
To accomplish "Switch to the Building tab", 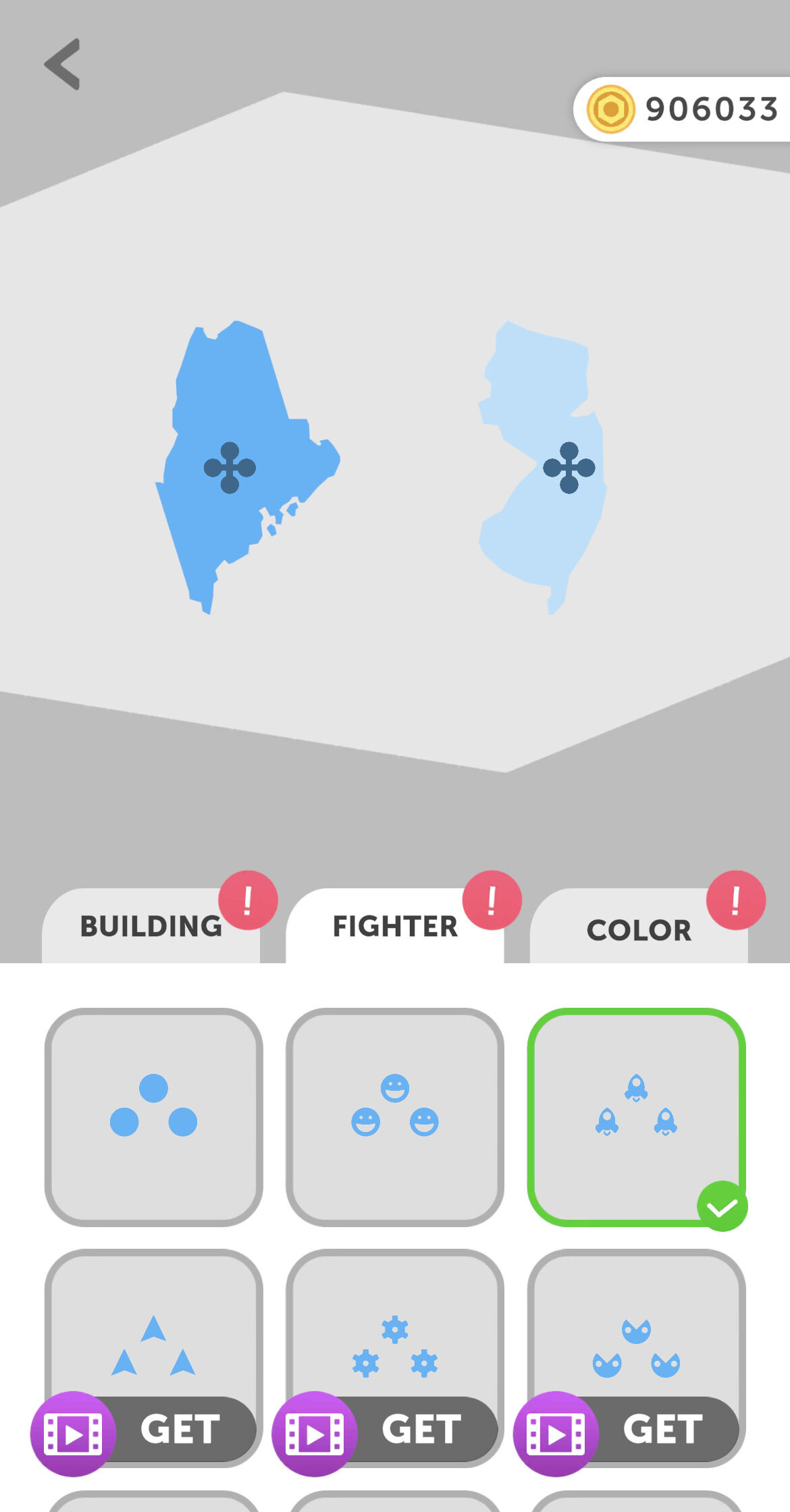I will (x=151, y=926).
